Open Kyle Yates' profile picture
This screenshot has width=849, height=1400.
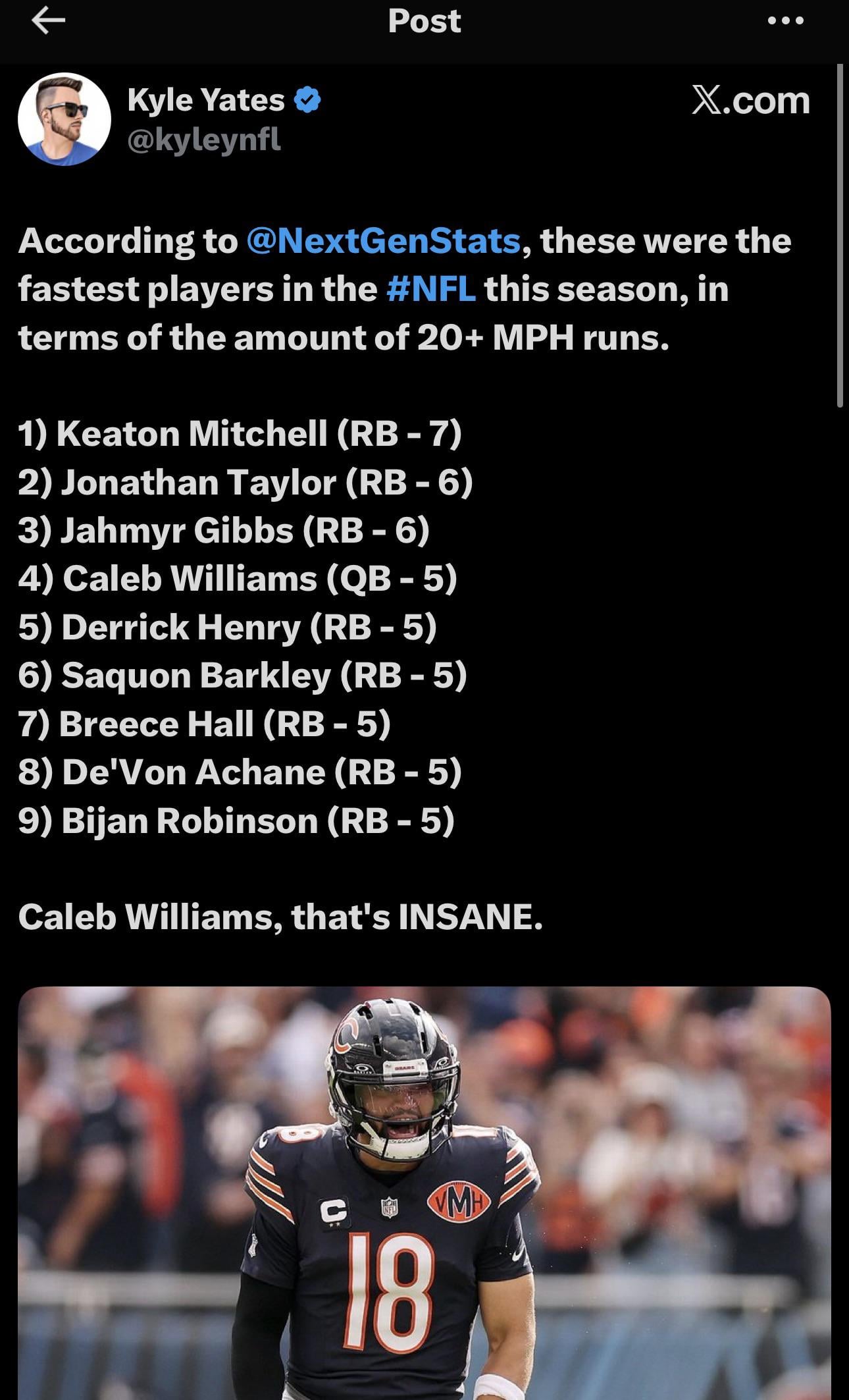coord(64,119)
